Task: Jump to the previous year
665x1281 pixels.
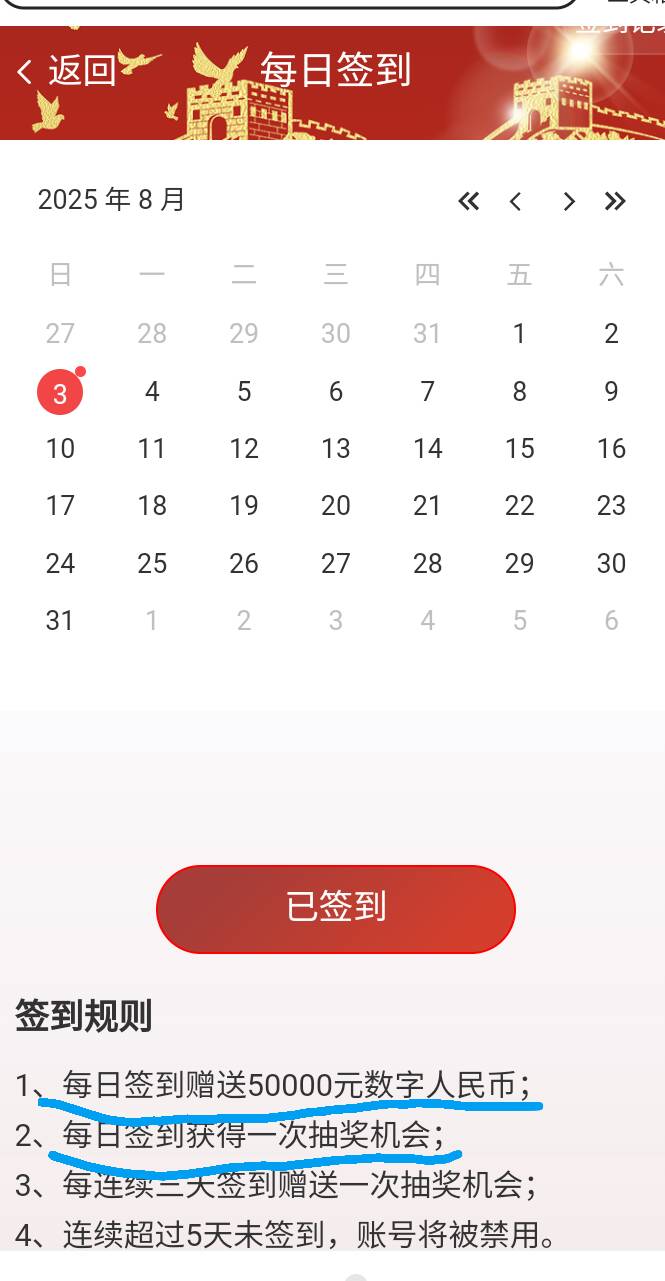Action: [x=468, y=201]
